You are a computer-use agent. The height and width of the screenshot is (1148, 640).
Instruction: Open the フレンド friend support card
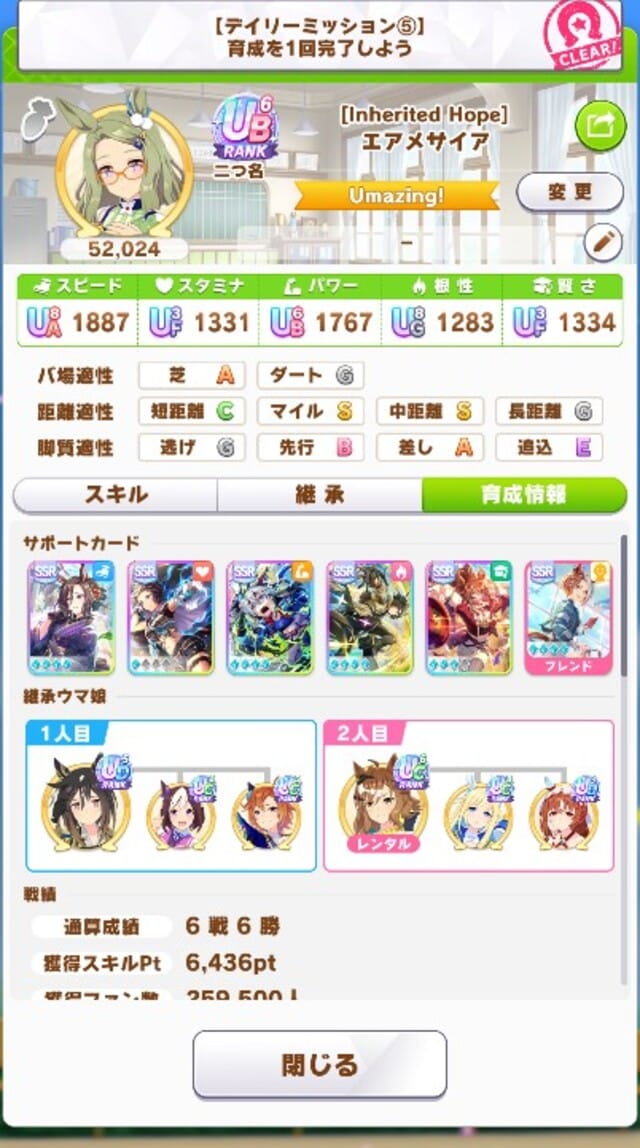point(568,617)
